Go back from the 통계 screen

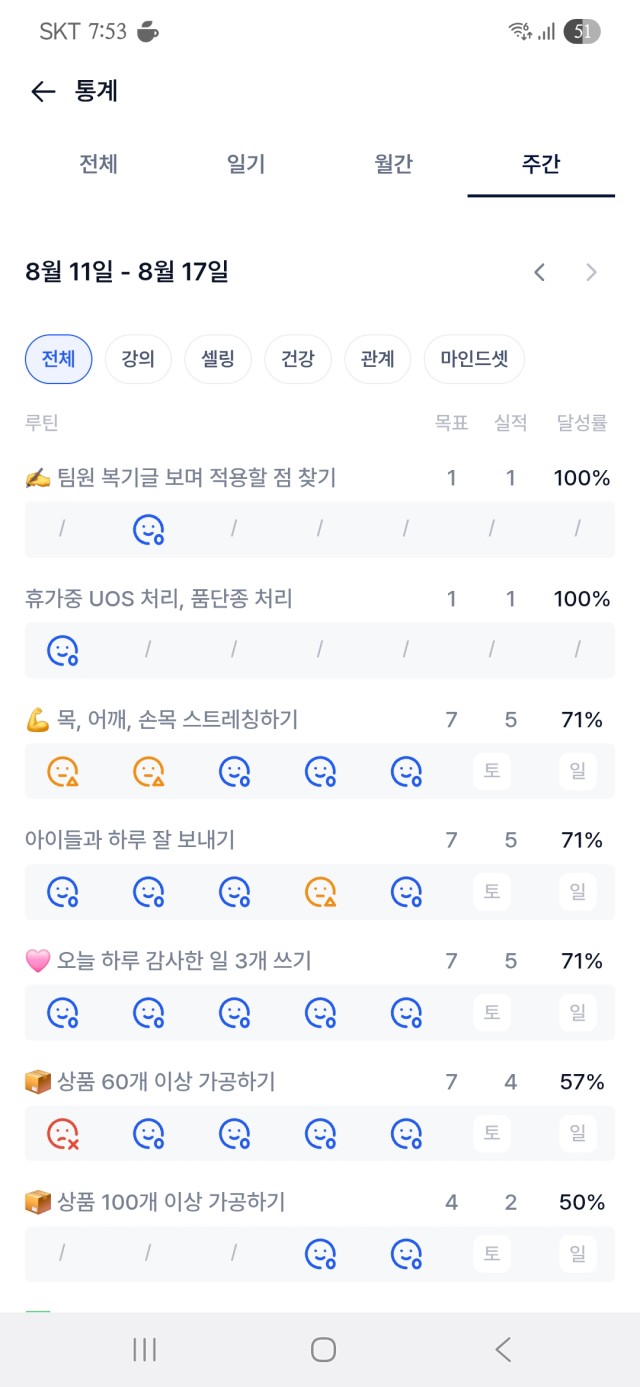(x=42, y=92)
